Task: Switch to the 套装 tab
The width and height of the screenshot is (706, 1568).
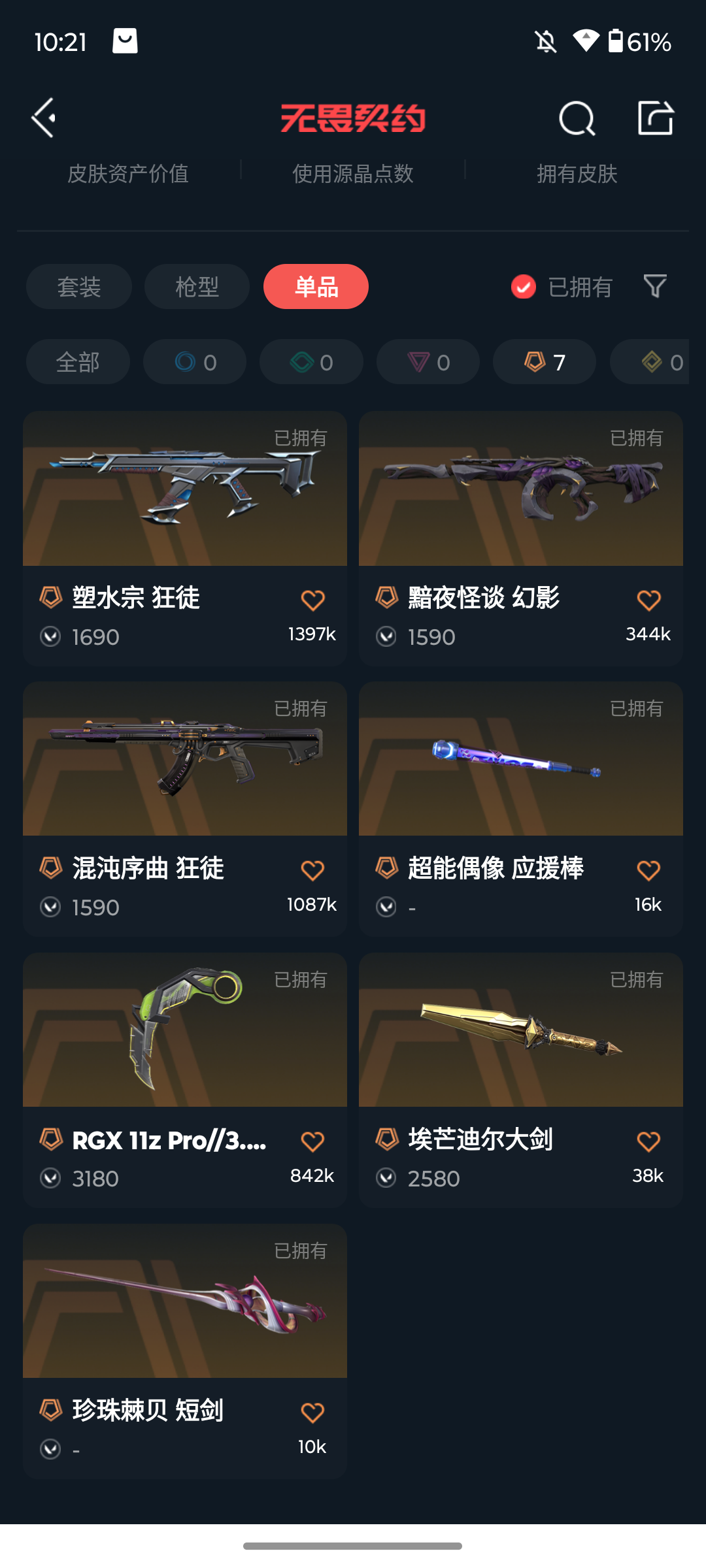Action: [79, 287]
